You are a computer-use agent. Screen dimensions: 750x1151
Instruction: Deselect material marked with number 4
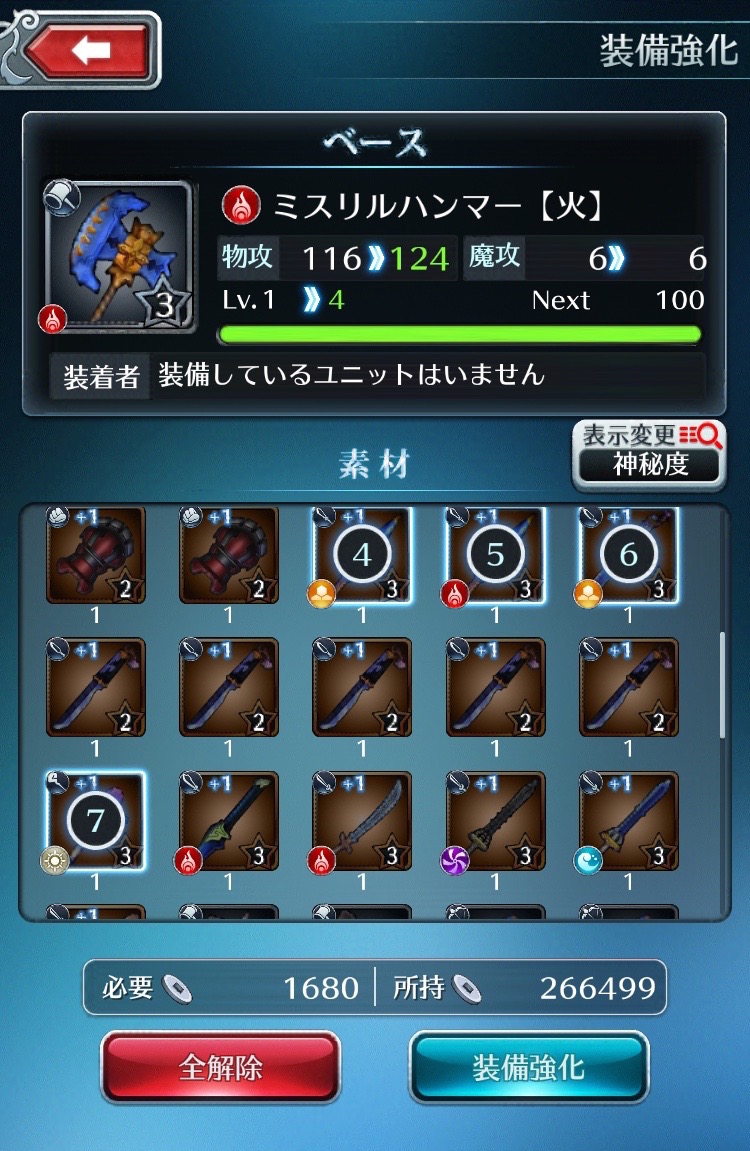pos(362,555)
